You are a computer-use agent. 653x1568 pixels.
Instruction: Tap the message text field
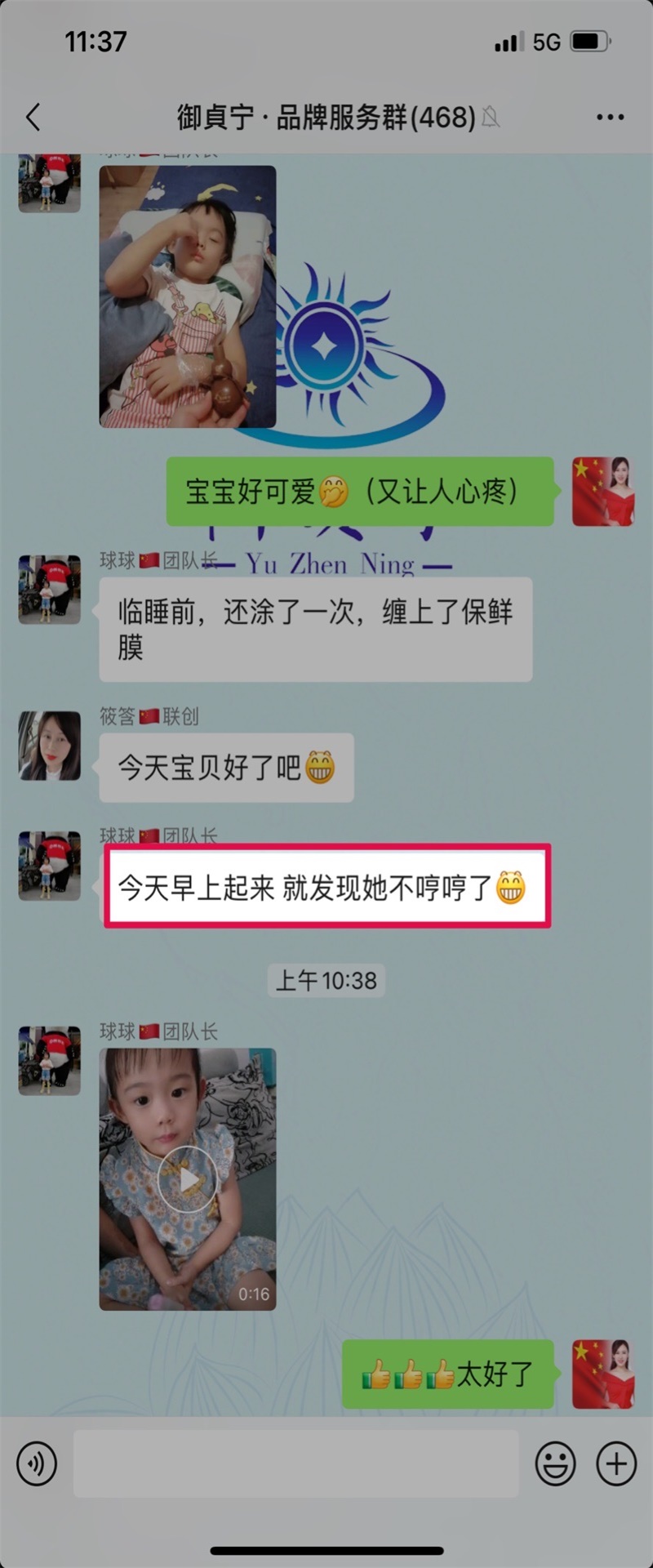[295, 1463]
